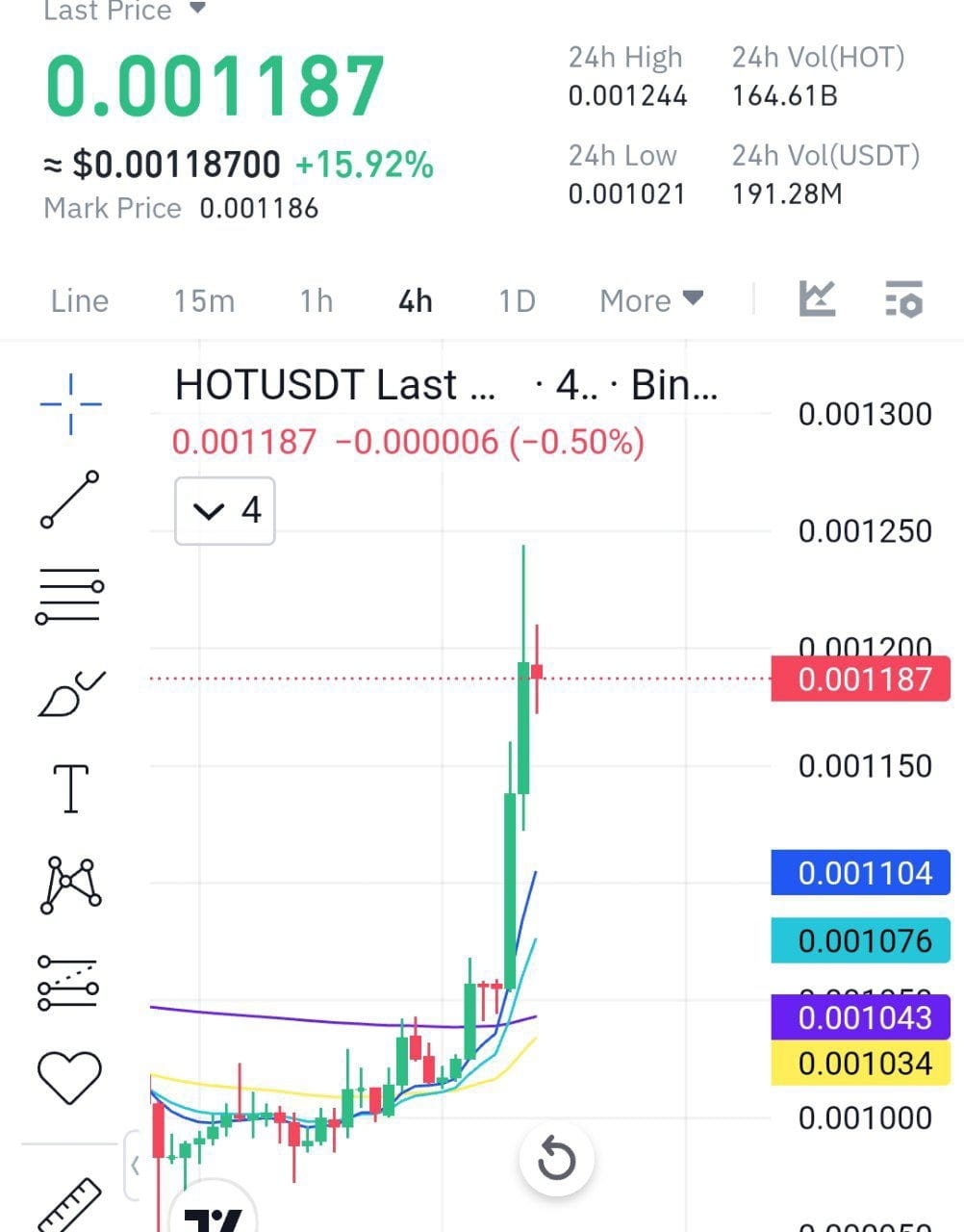The image size is (964, 1232).
Task: Open the chart indicators icon
Action: [x=816, y=299]
